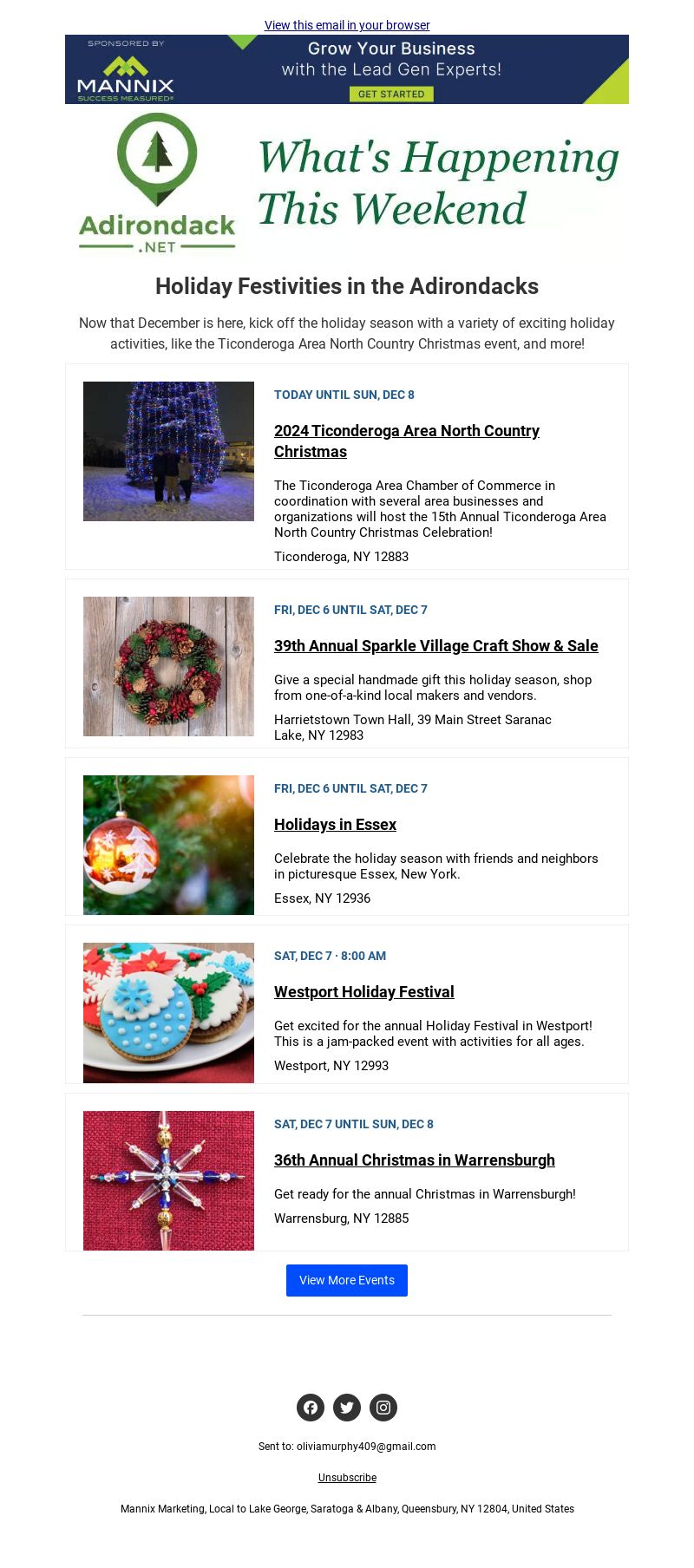
Task: Tap the holiday cookies image for Westport
Action: (x=168, y=1013)
